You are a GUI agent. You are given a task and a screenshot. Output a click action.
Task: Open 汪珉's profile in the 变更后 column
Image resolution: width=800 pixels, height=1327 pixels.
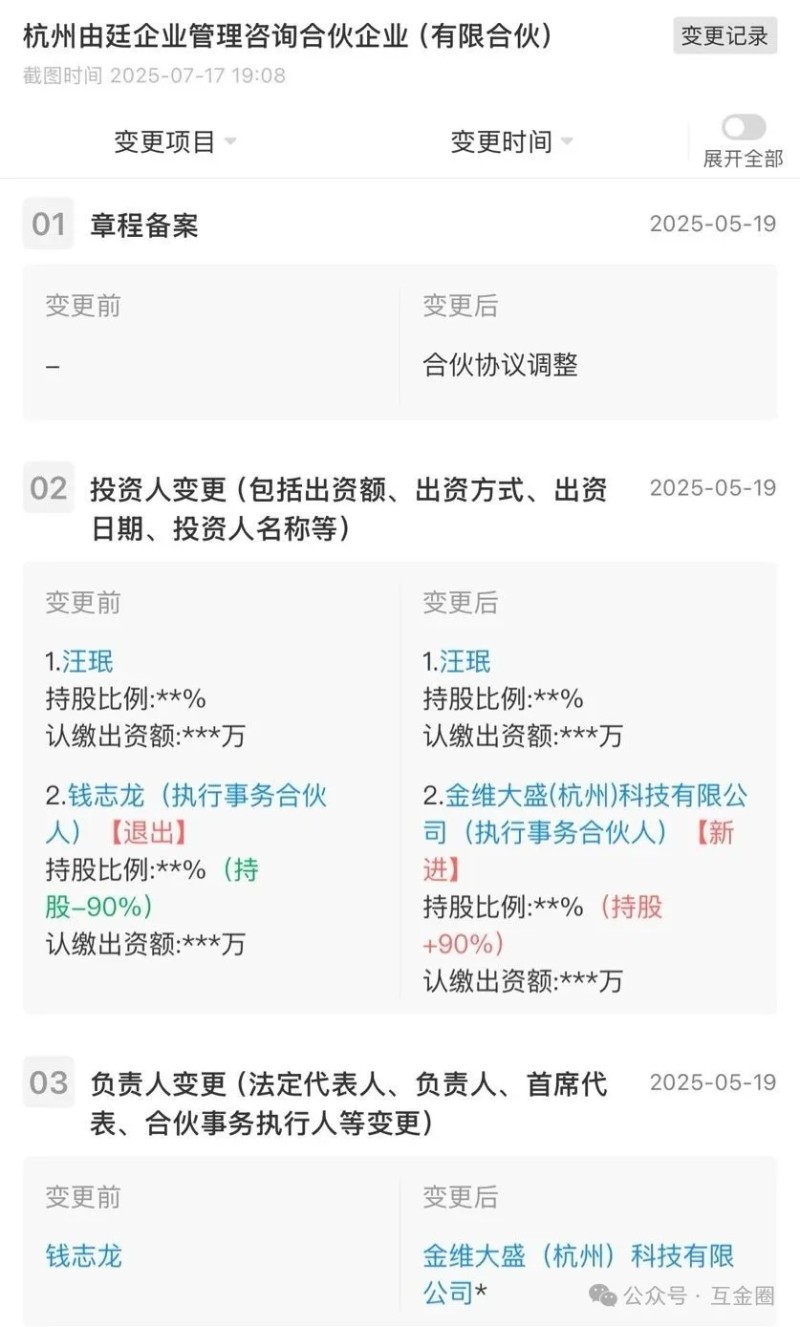(x=466, y=662)
